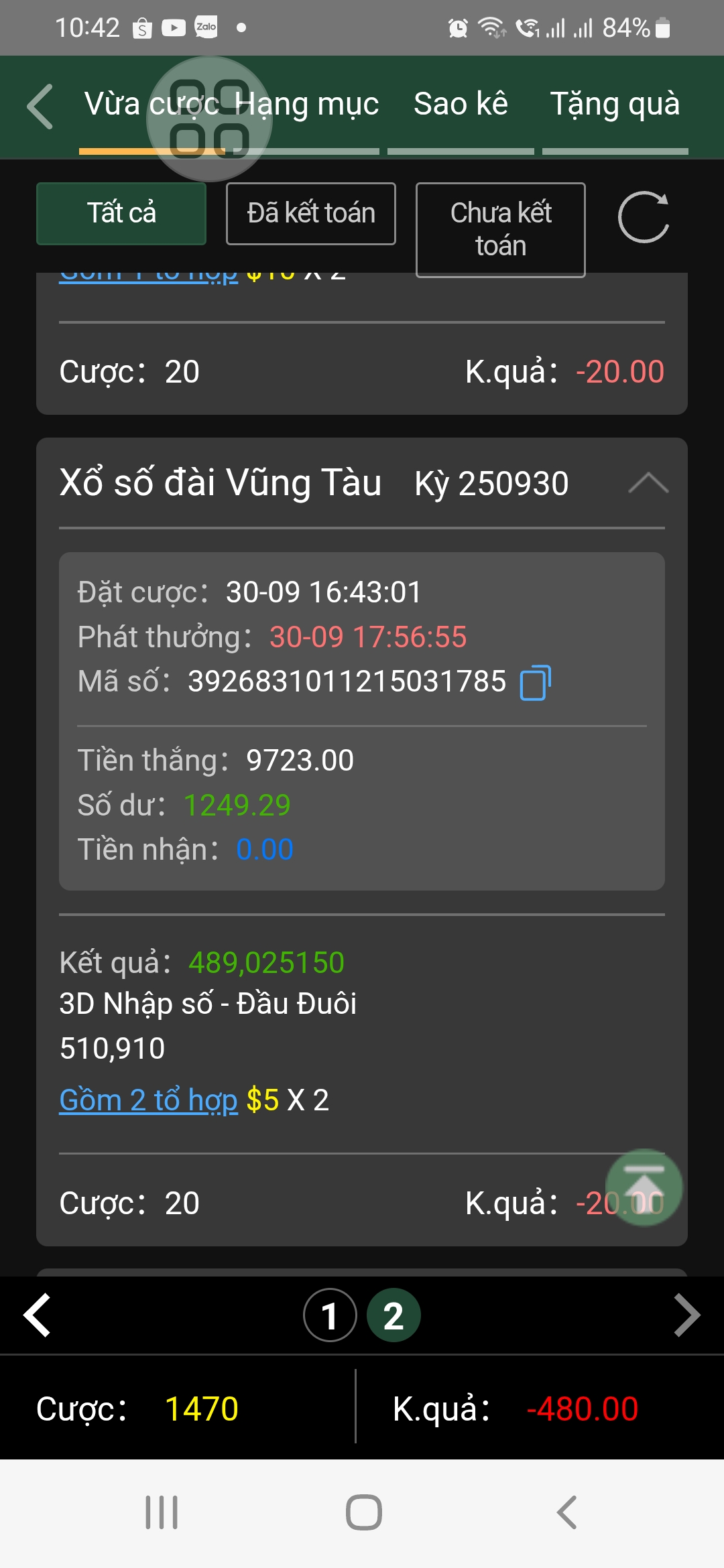This screenshot has width=724, height=1568.
Task: Show only Đã kết toán bets
Action: [311, 214]
